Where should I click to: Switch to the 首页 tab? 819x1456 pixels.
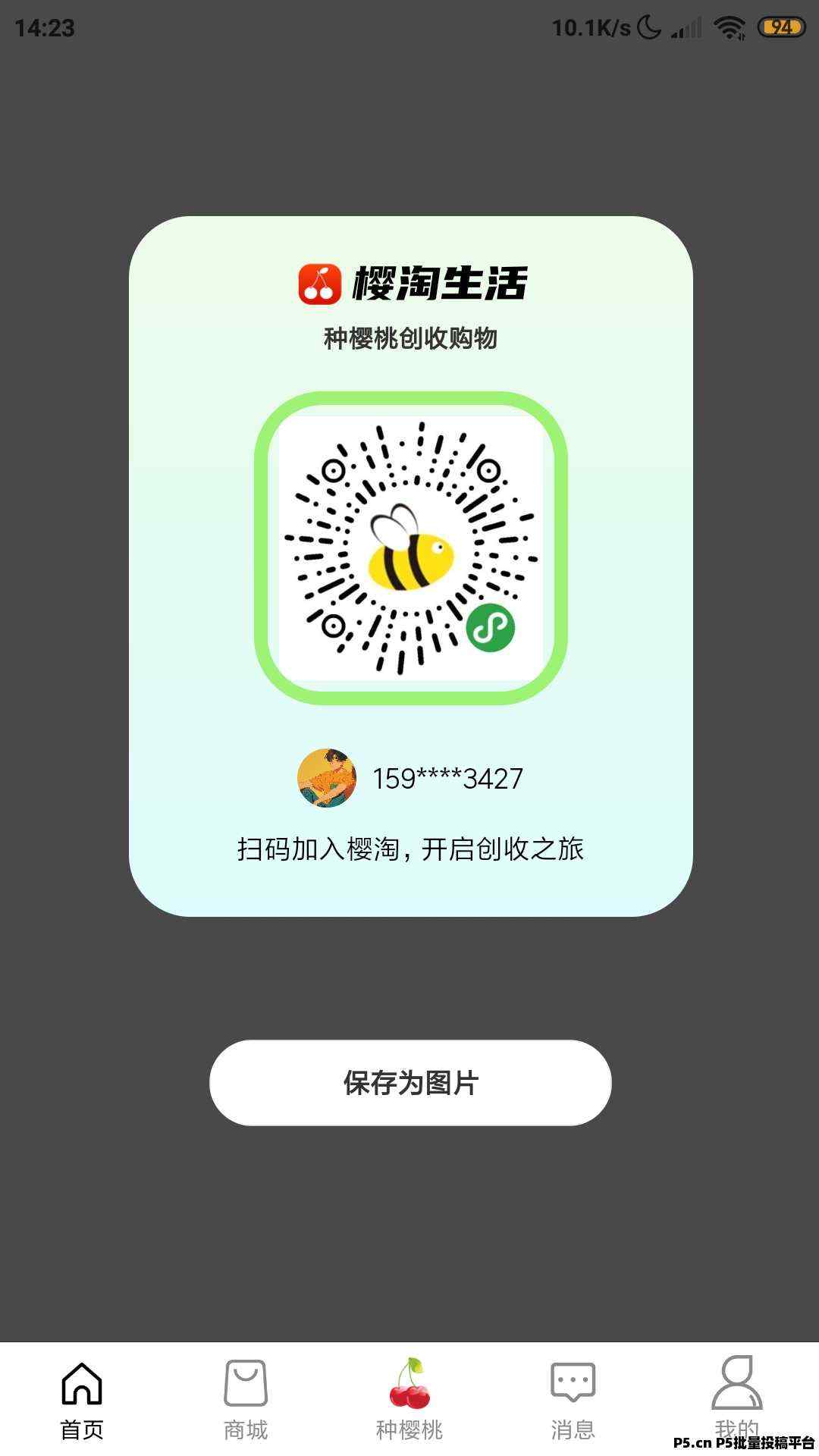82,1400
